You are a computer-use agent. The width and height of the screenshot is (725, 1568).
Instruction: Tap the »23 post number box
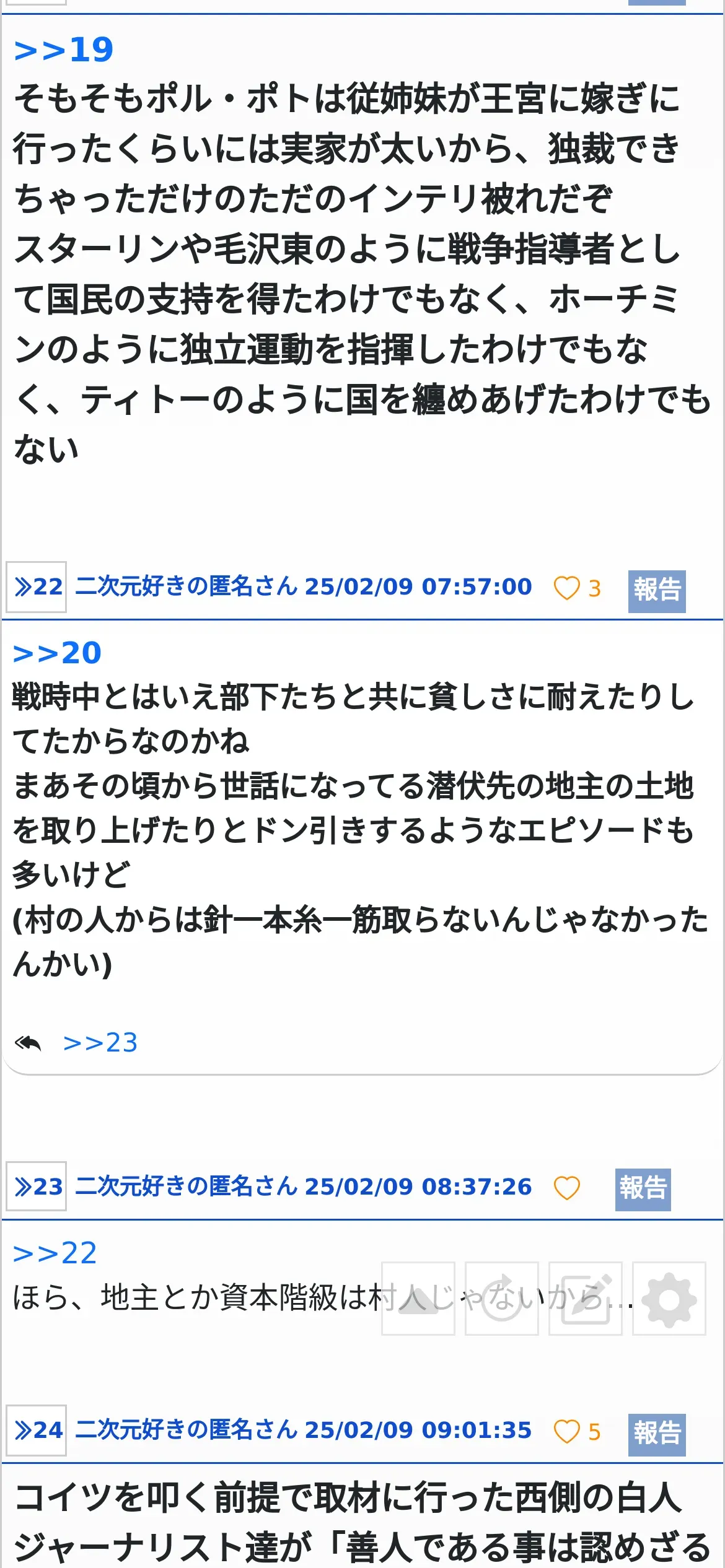coord(36,1187)
